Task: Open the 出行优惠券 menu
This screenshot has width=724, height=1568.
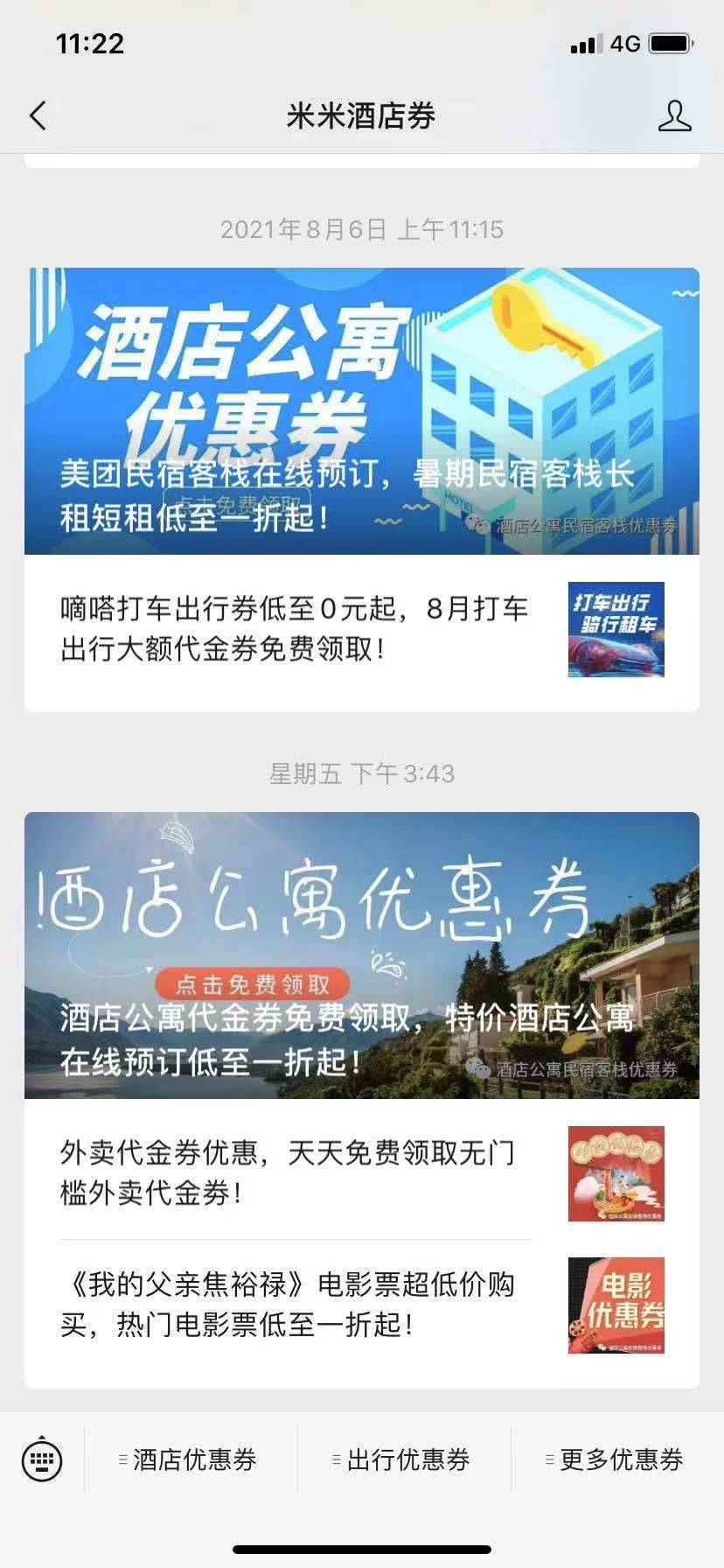Action: tap(404, 1459)
